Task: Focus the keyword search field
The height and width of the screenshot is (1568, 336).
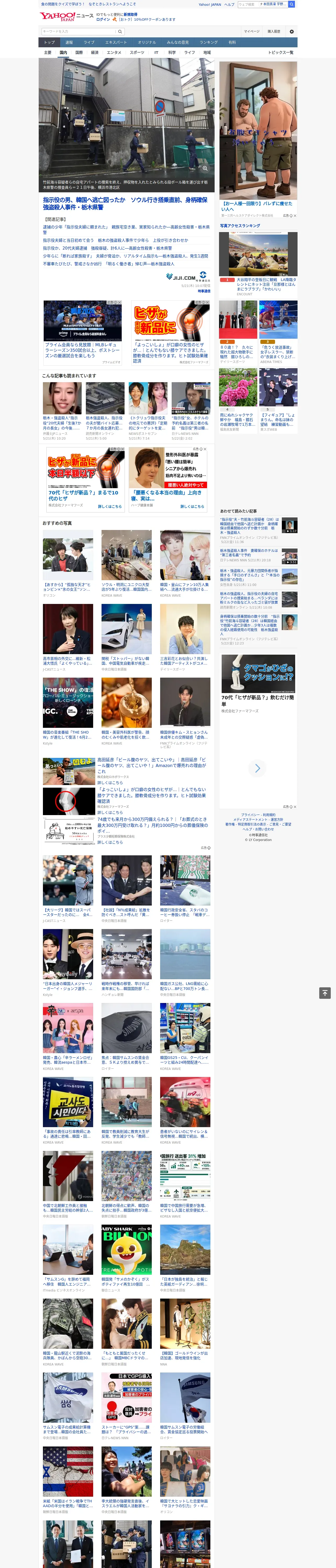Action: tap(79, 32)
